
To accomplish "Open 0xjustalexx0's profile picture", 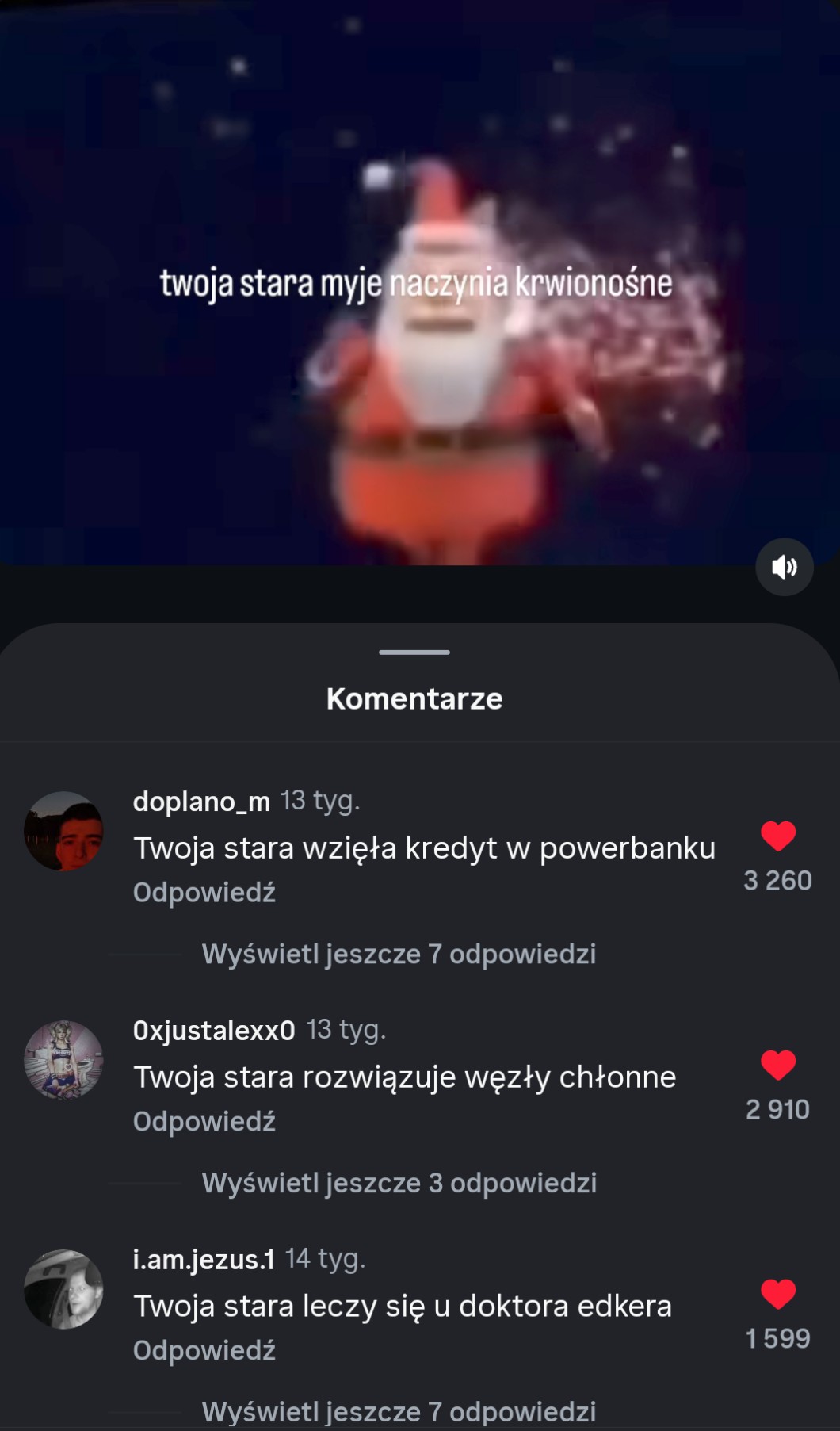I will [63, 1060].
